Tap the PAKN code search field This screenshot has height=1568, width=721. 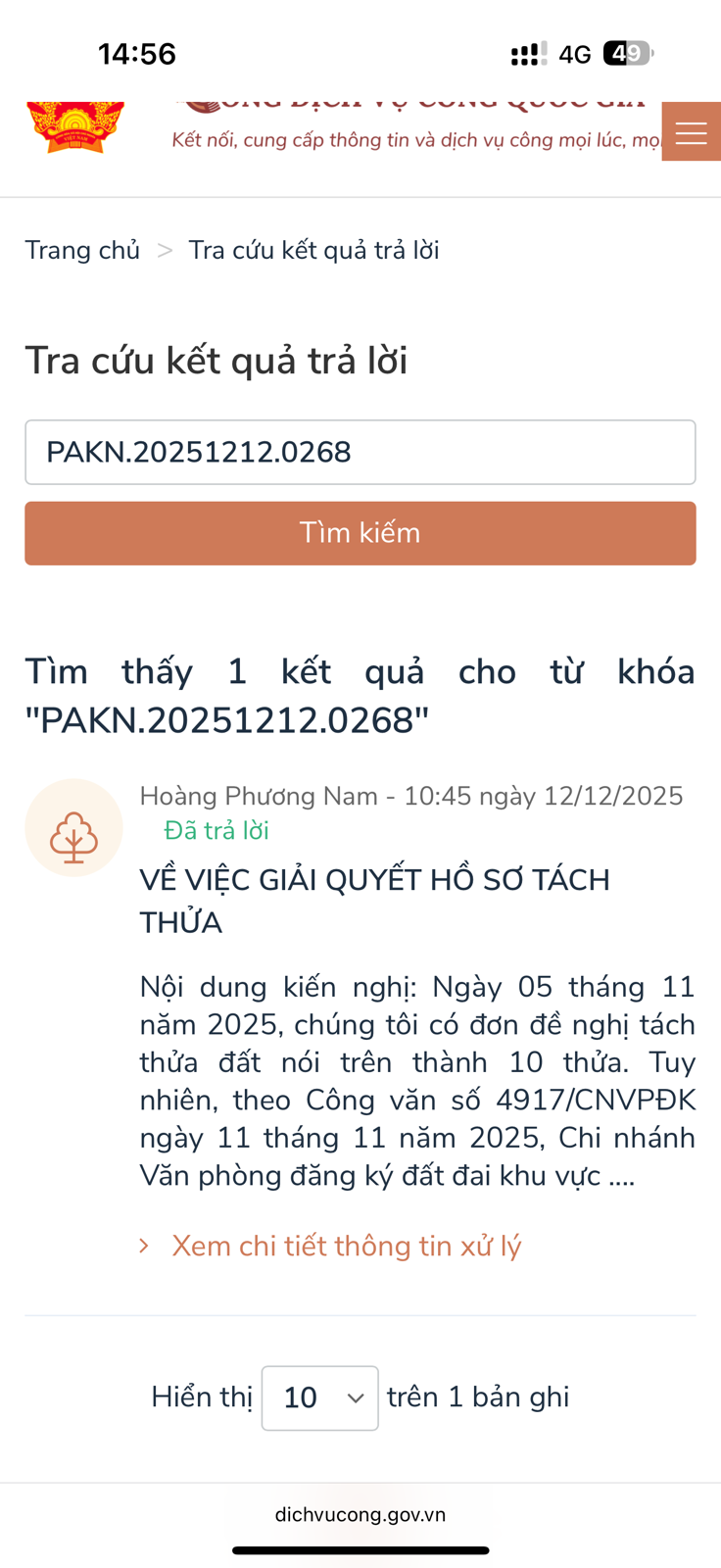pyautogui.click(x=360, y=452)
